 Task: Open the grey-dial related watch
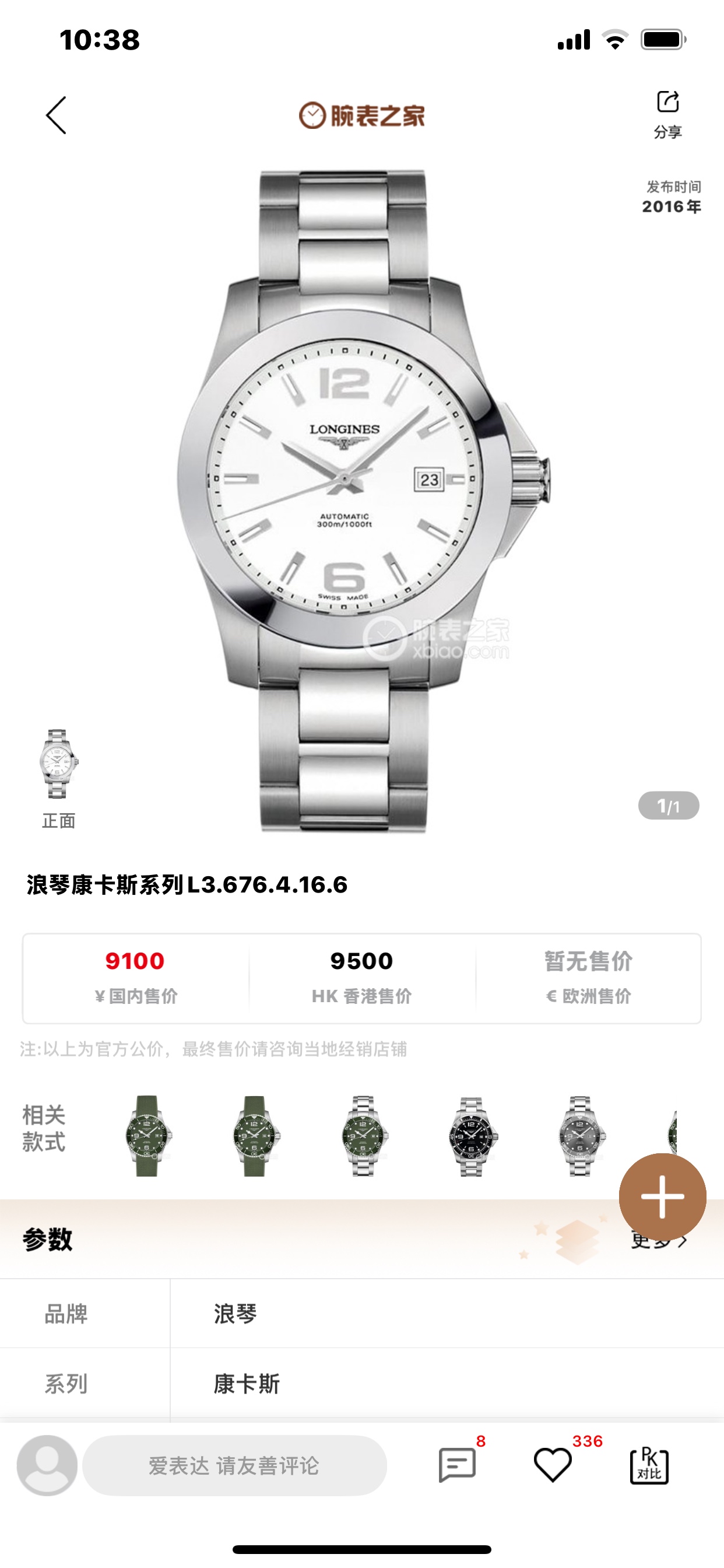580,1135
